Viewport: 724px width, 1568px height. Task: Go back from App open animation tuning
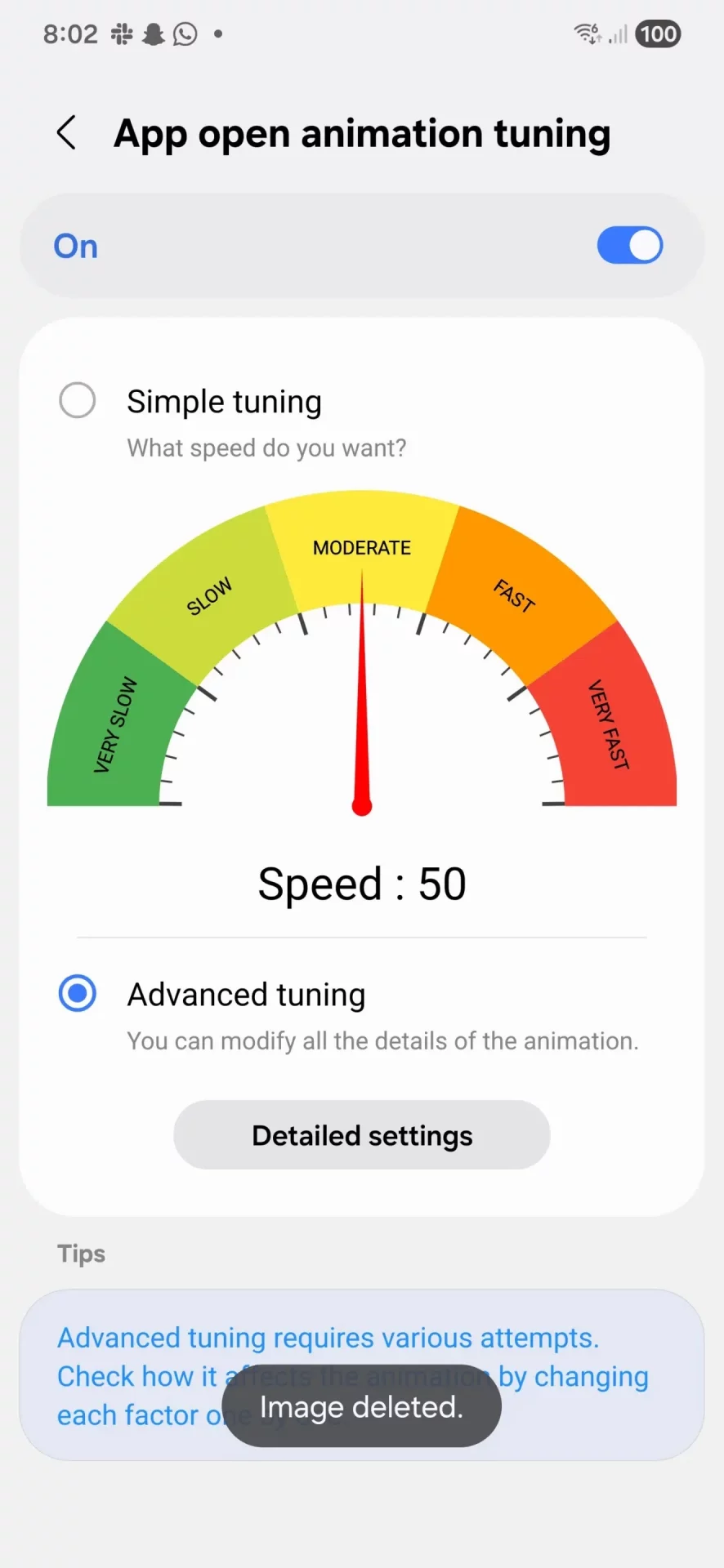click(67, 133)
